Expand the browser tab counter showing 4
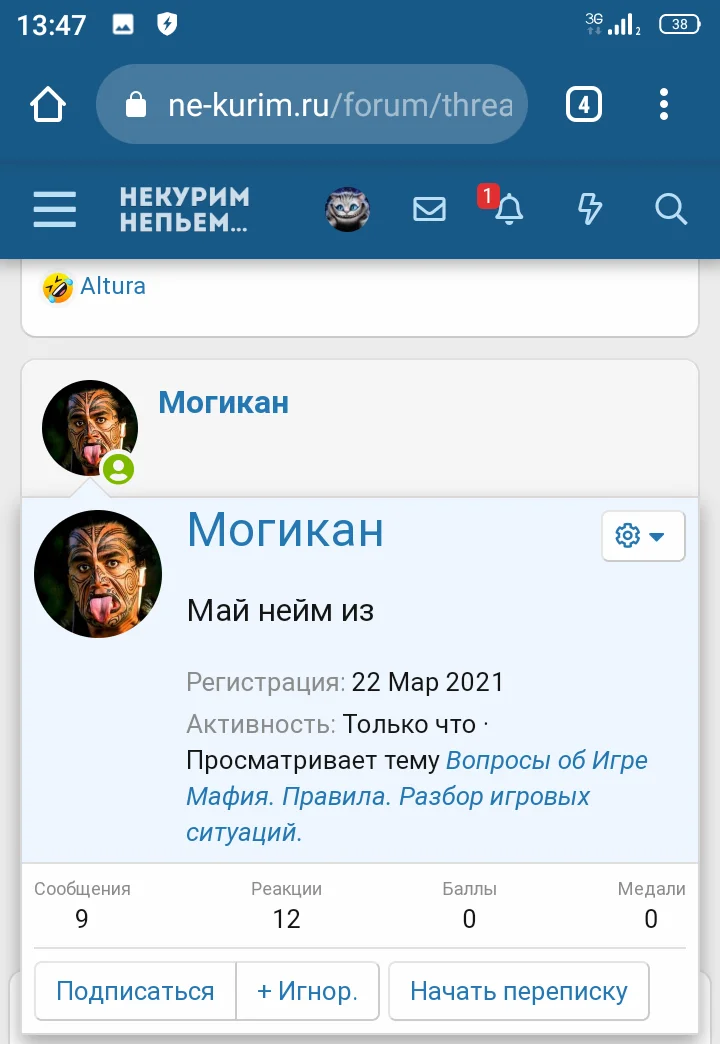Image resolution: width=720 pixels, height=1044 pixels. pyautogui.click(x=583, y=103)
